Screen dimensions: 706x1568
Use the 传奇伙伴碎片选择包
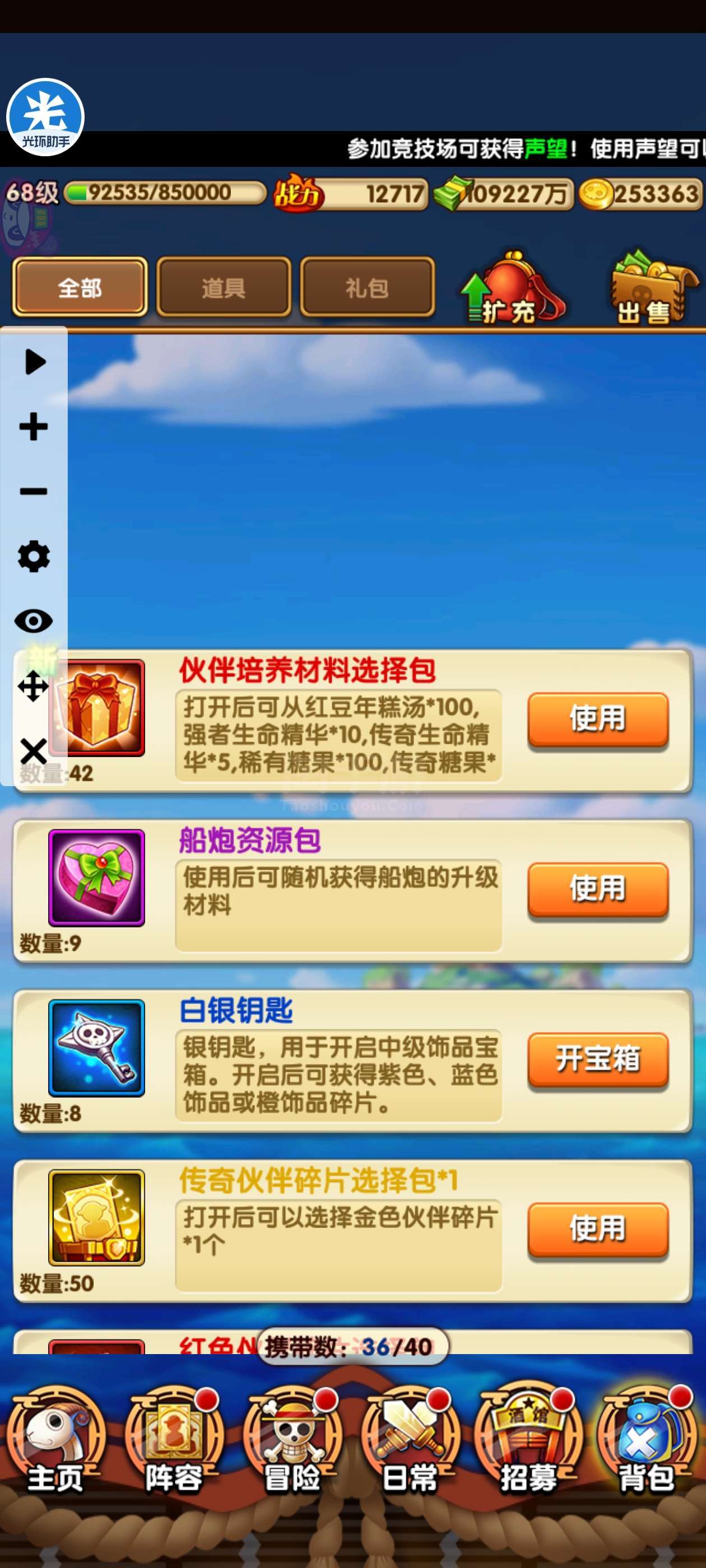click(597, 1229)
